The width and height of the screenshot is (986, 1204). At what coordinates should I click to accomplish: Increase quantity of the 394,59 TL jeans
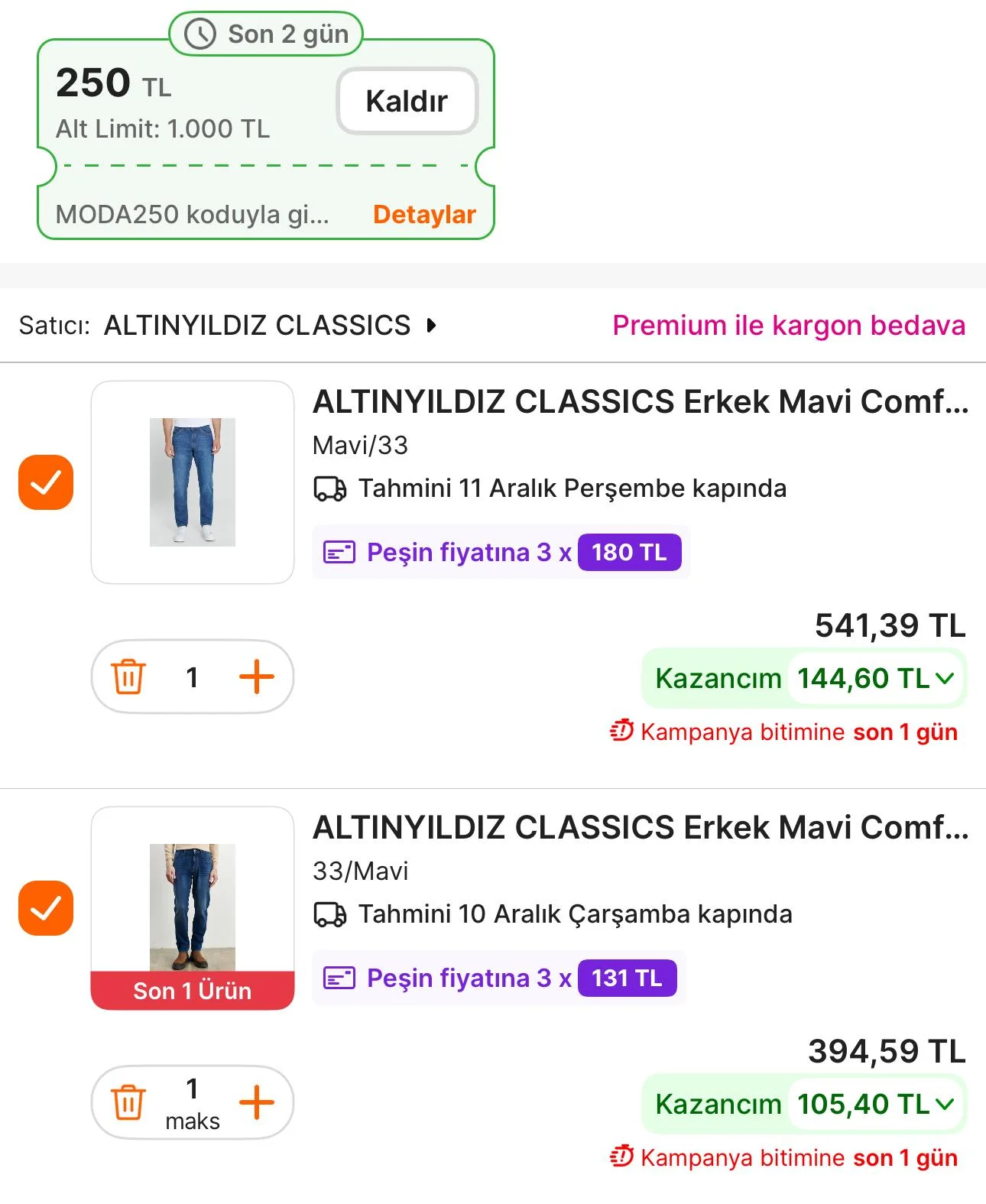tap(257, 1103)
